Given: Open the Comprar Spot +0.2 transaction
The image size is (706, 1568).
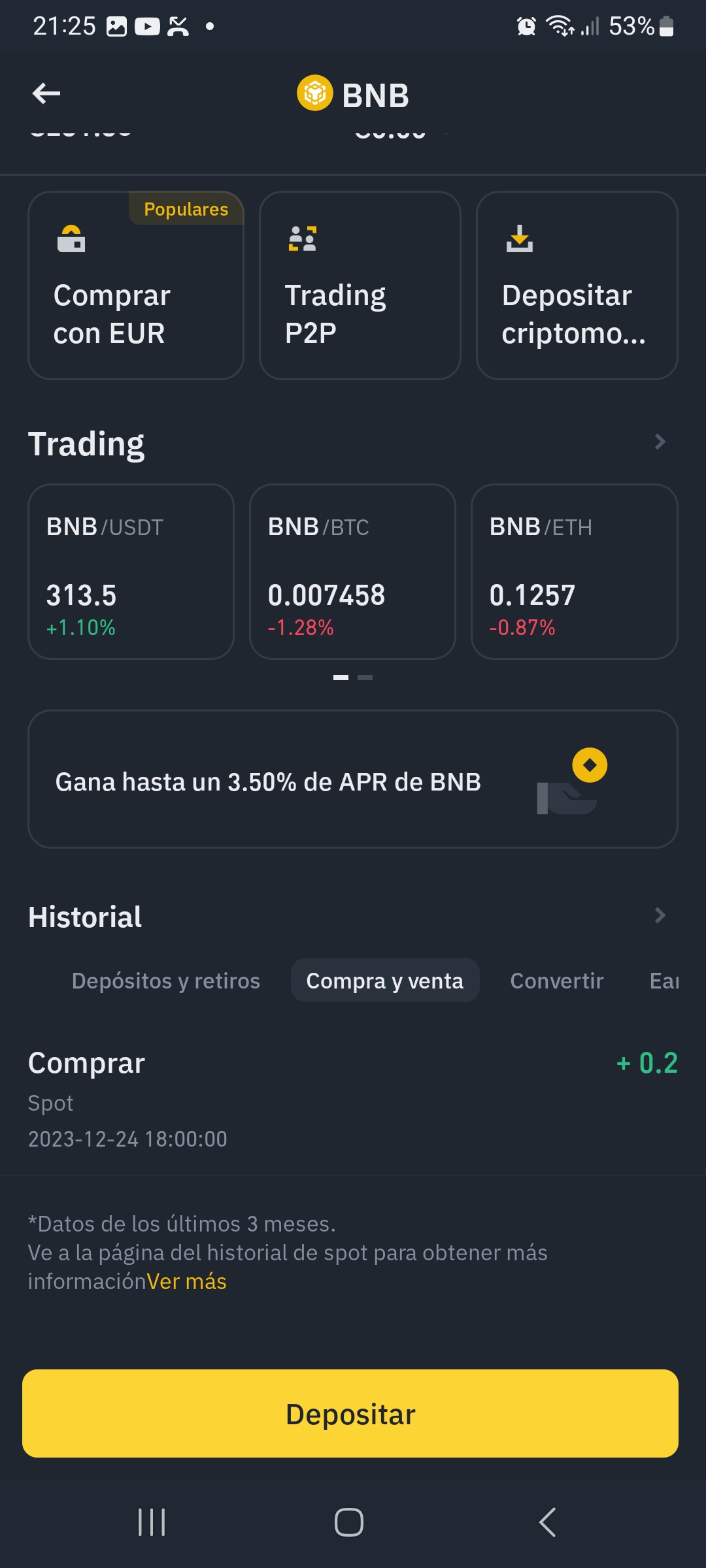Looking at the screenshot, I should click(x=352, y=1100).
